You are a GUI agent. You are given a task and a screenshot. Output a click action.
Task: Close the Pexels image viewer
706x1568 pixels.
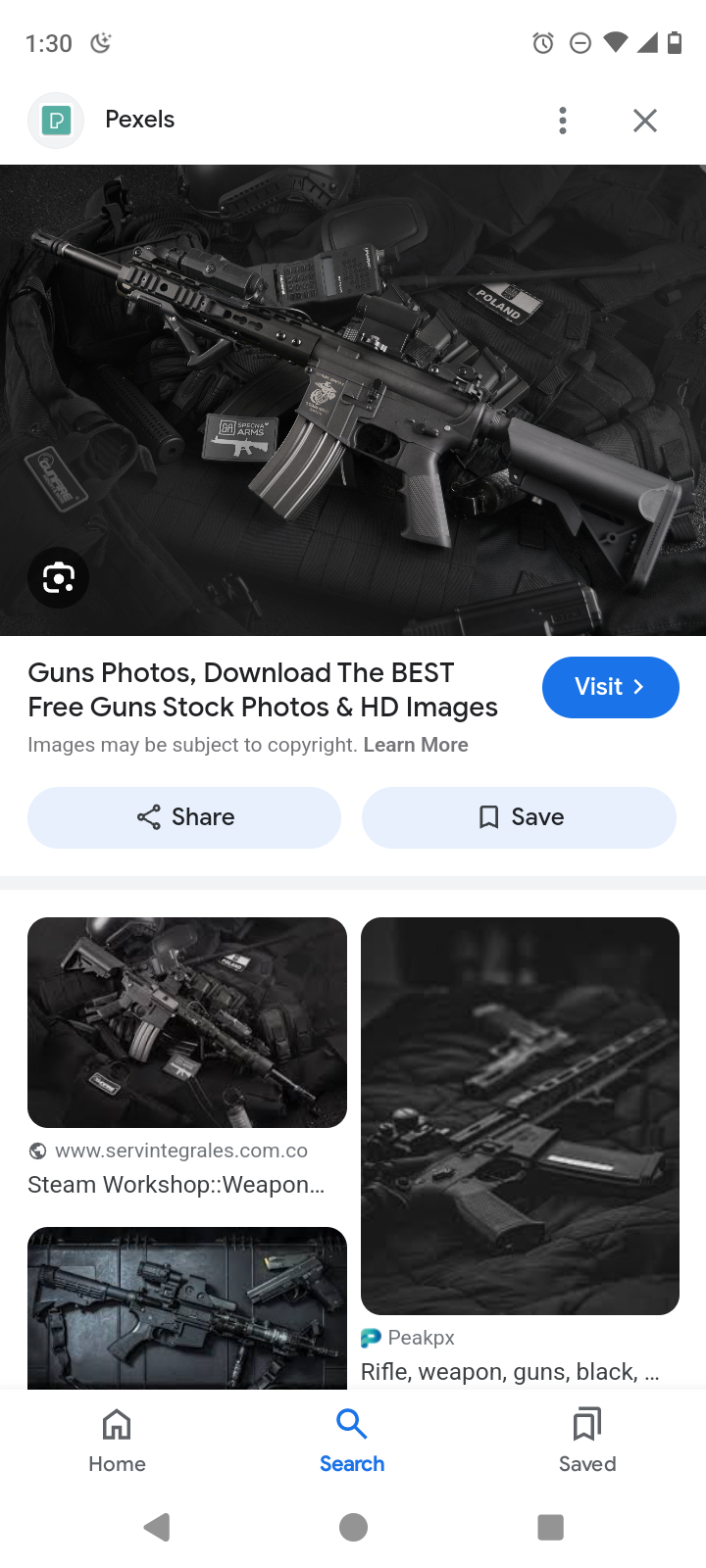[644, 121]
